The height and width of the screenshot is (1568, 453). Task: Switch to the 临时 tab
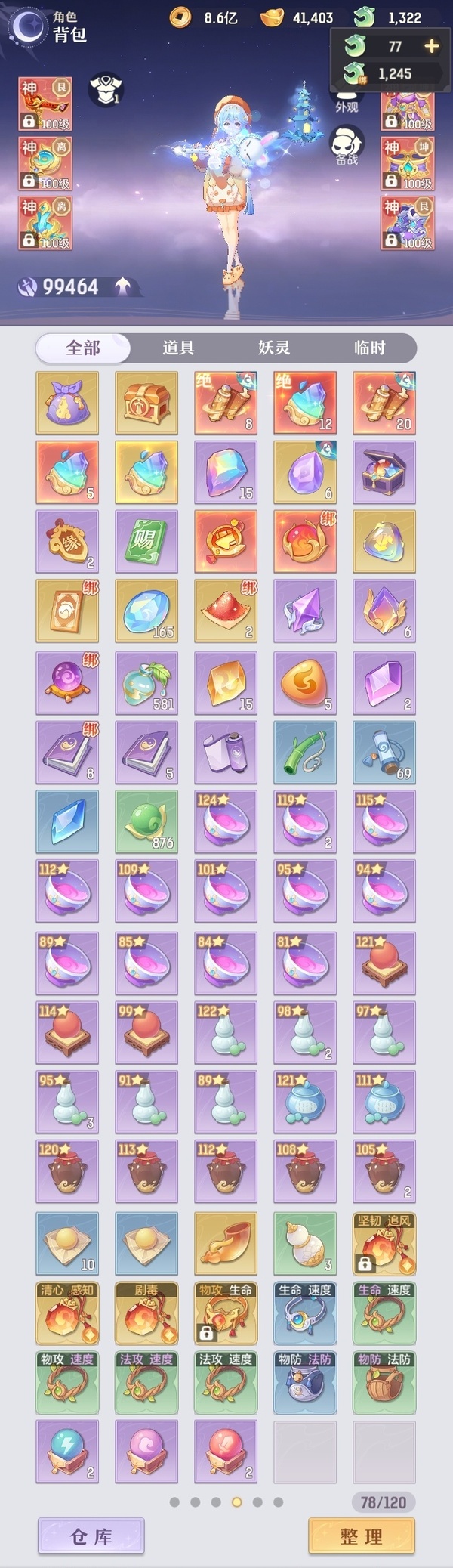[369, 348]
